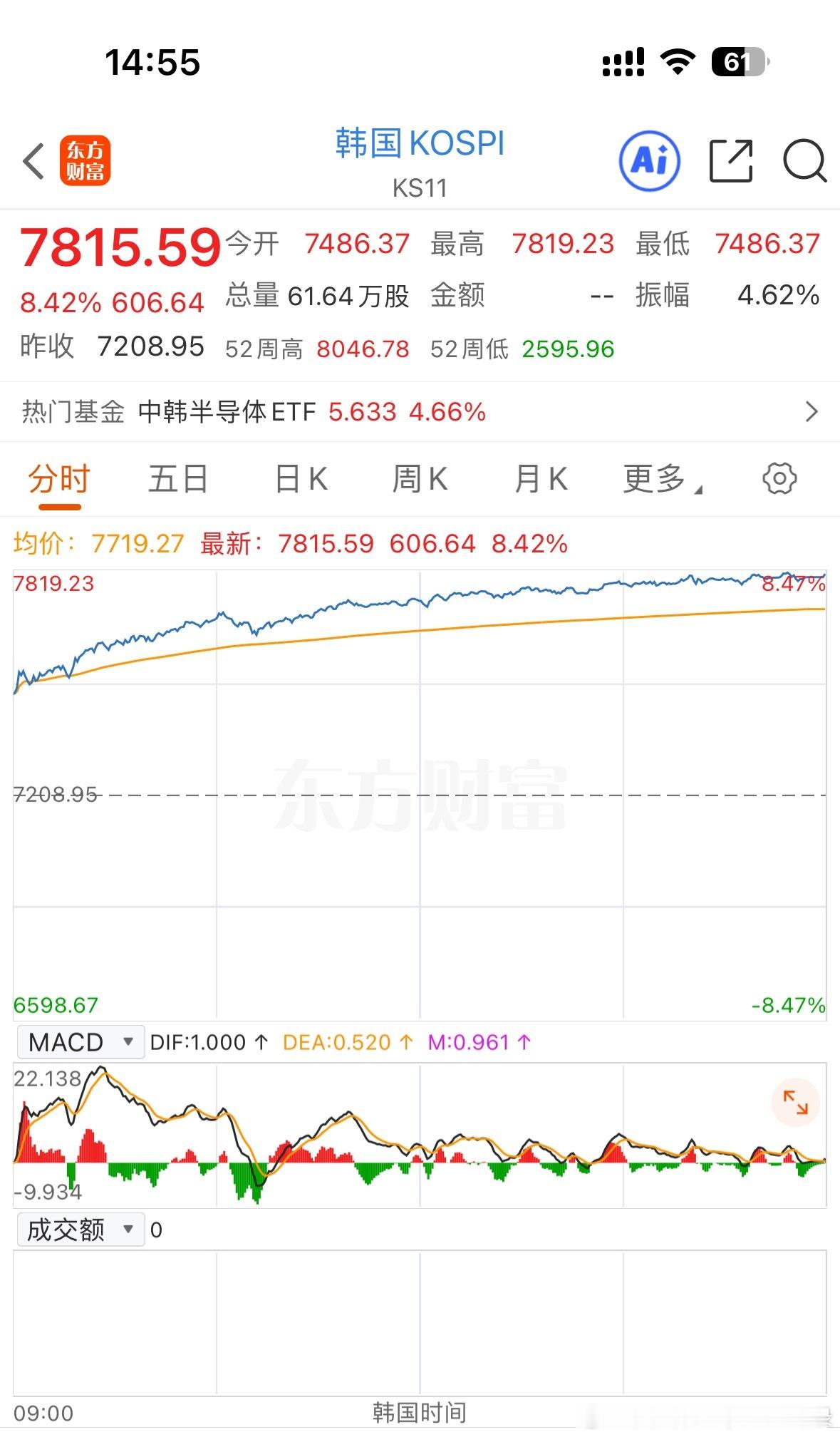Open the search magnifier icon
840x1437 pixels.
click(804, 160)
